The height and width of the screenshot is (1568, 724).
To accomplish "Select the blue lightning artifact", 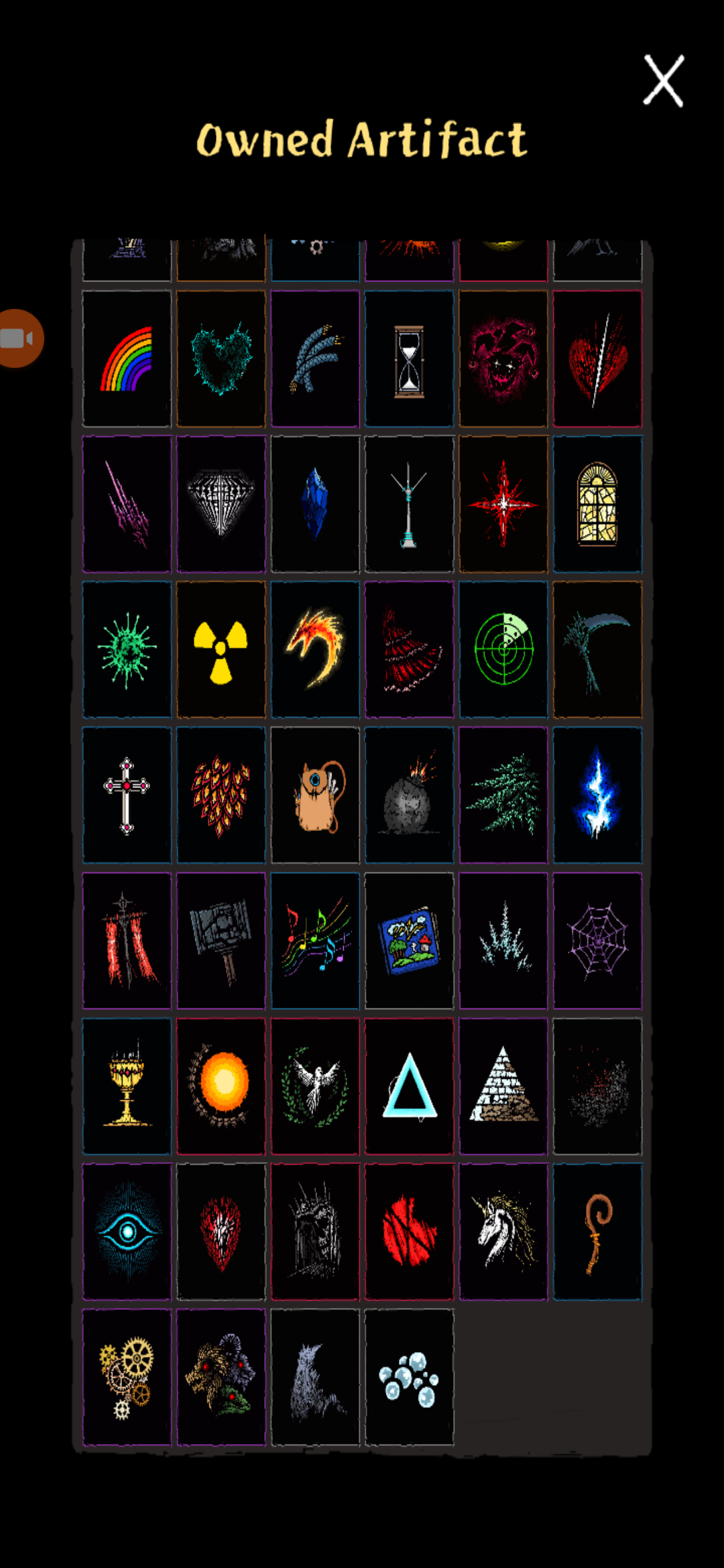I will [x=597, y=795].
